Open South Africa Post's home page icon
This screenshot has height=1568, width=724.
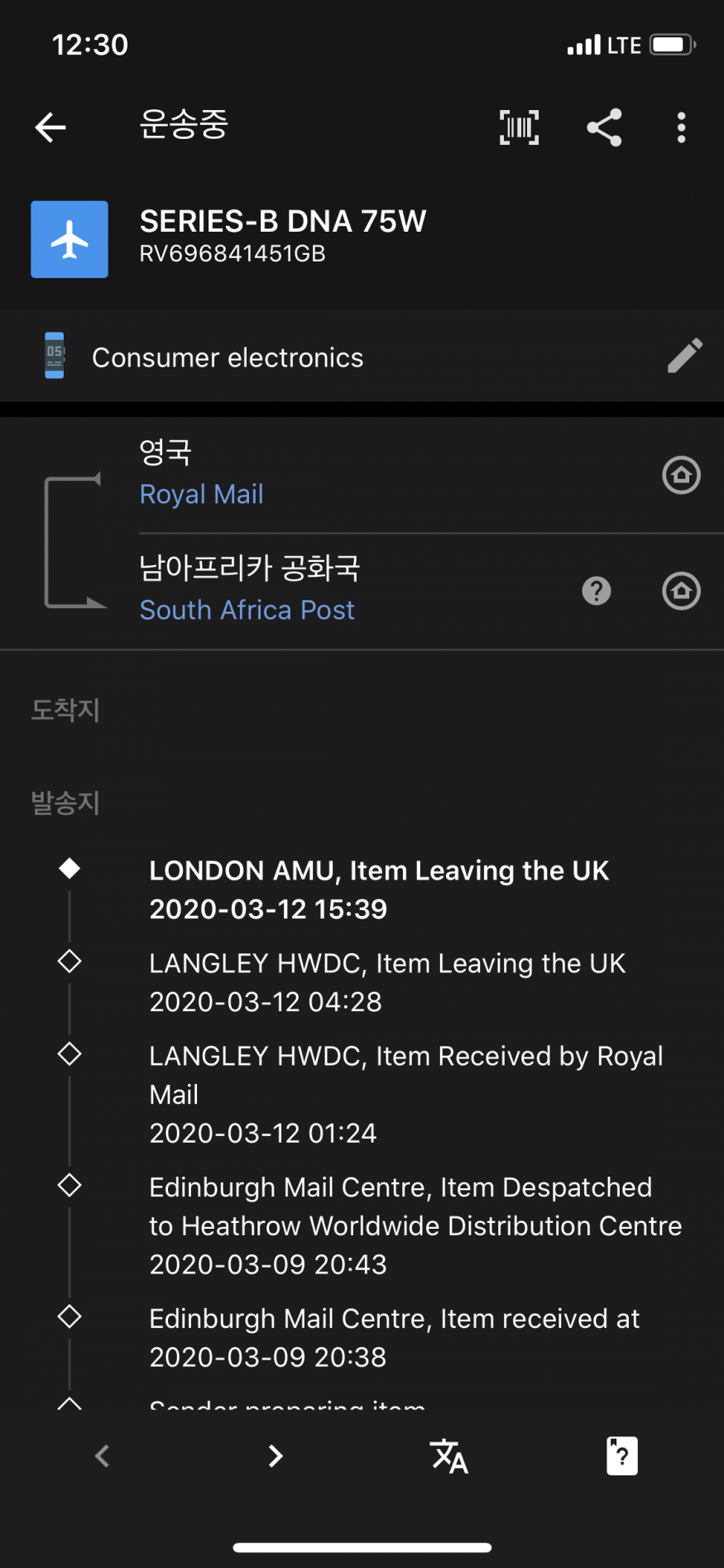pyautogui.click(x=681, y=591)
